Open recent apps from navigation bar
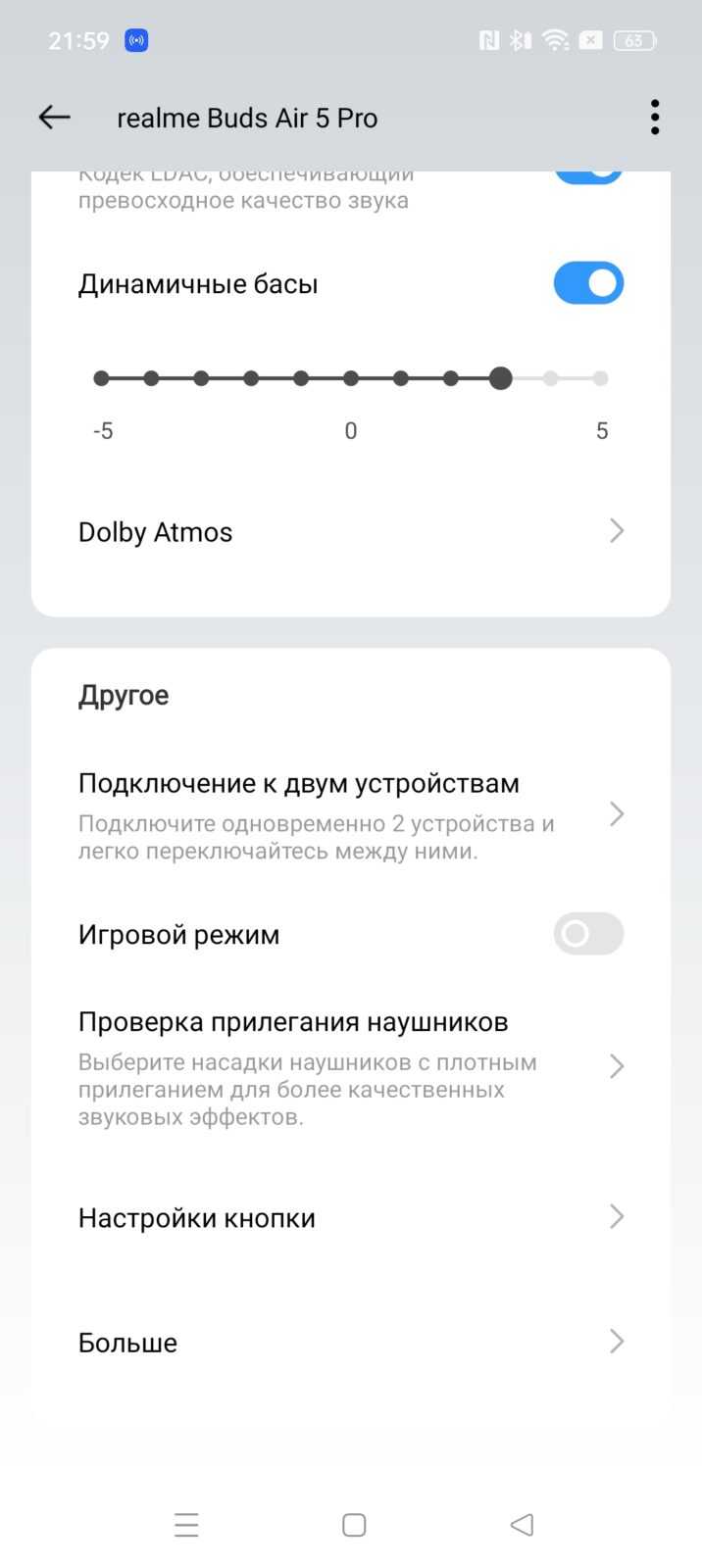Screen dimensions: 702x1568 pyautogui.click(x=186, y=1525)
